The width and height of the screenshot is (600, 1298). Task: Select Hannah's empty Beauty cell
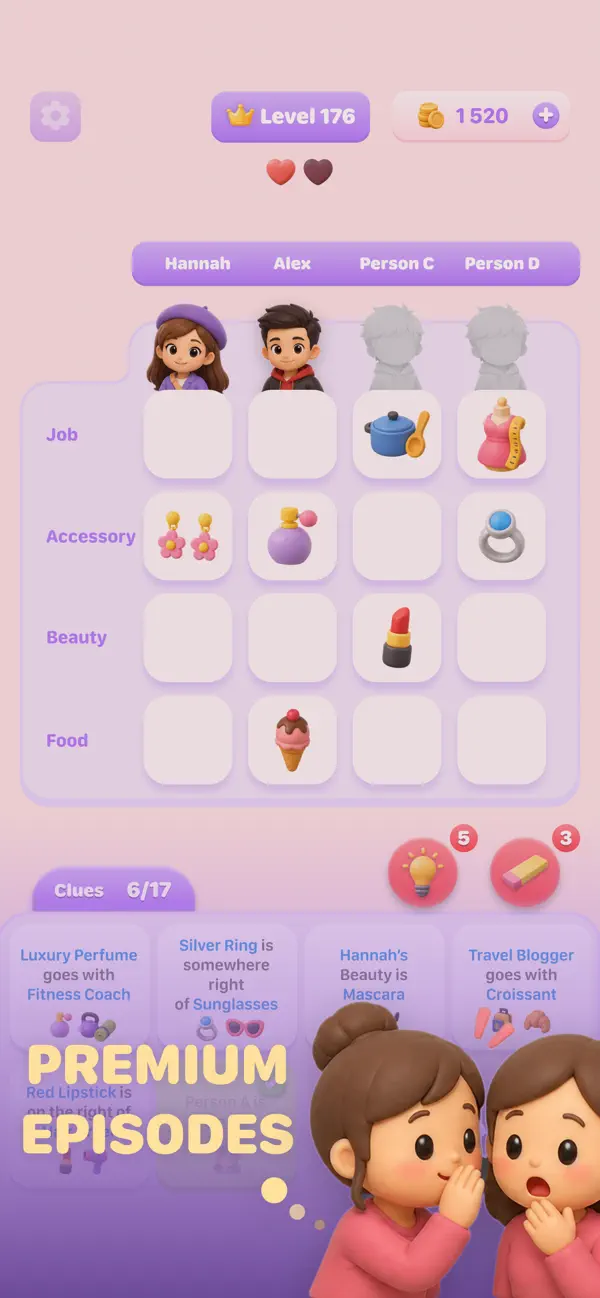188,638
